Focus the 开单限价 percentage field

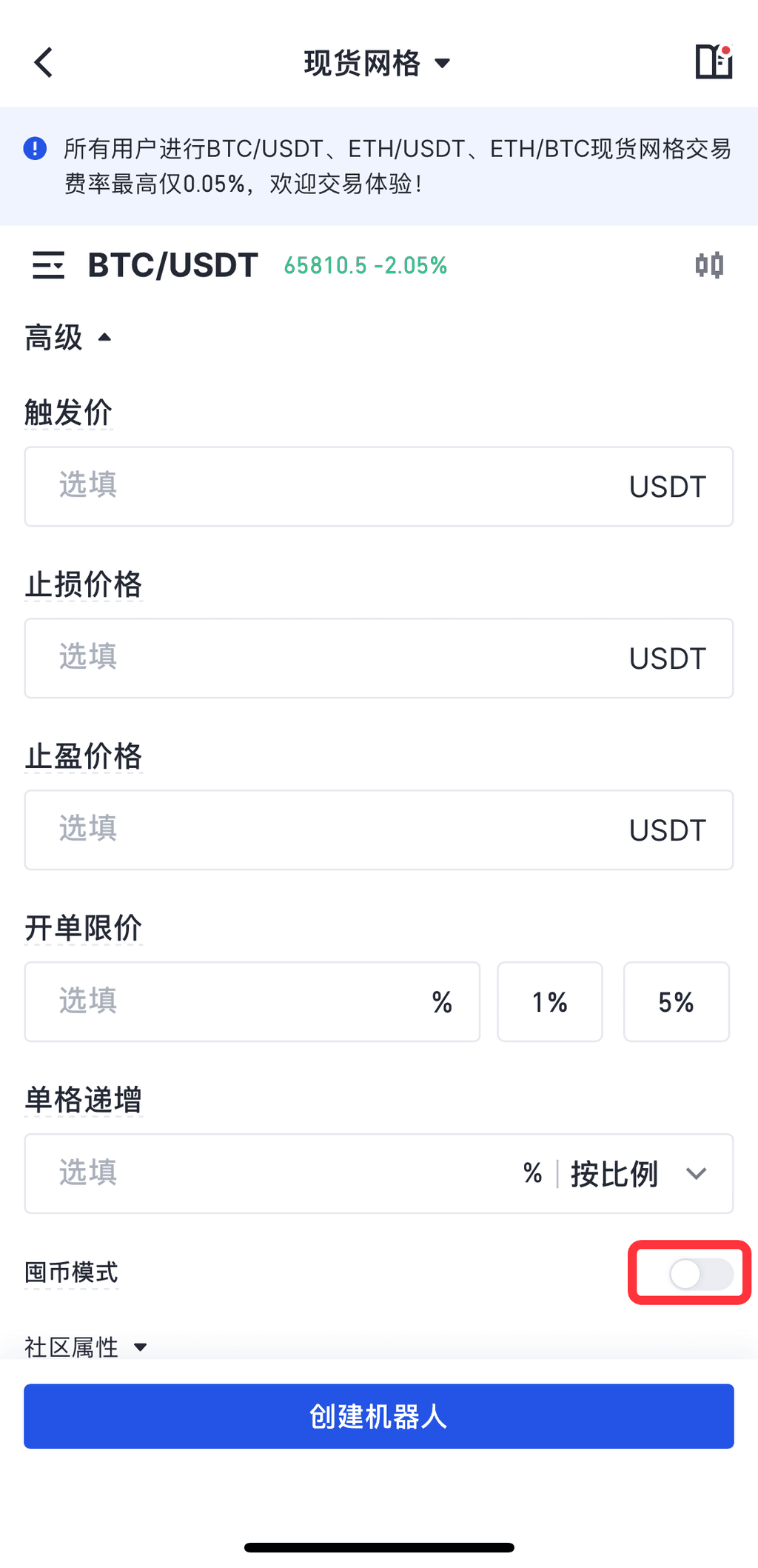[237, 1002]
